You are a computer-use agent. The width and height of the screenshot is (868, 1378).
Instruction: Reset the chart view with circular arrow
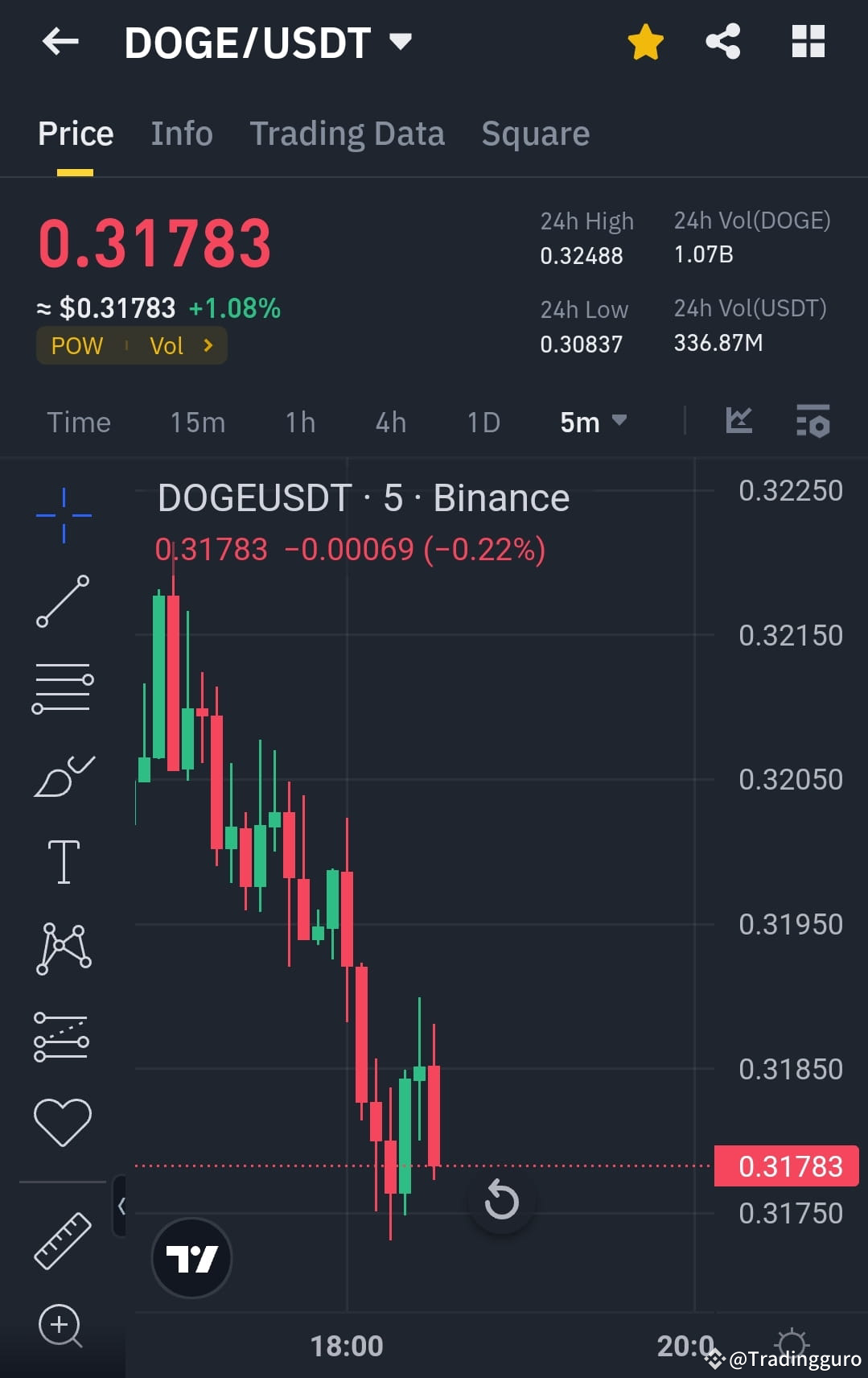(x=502, y=1201)
